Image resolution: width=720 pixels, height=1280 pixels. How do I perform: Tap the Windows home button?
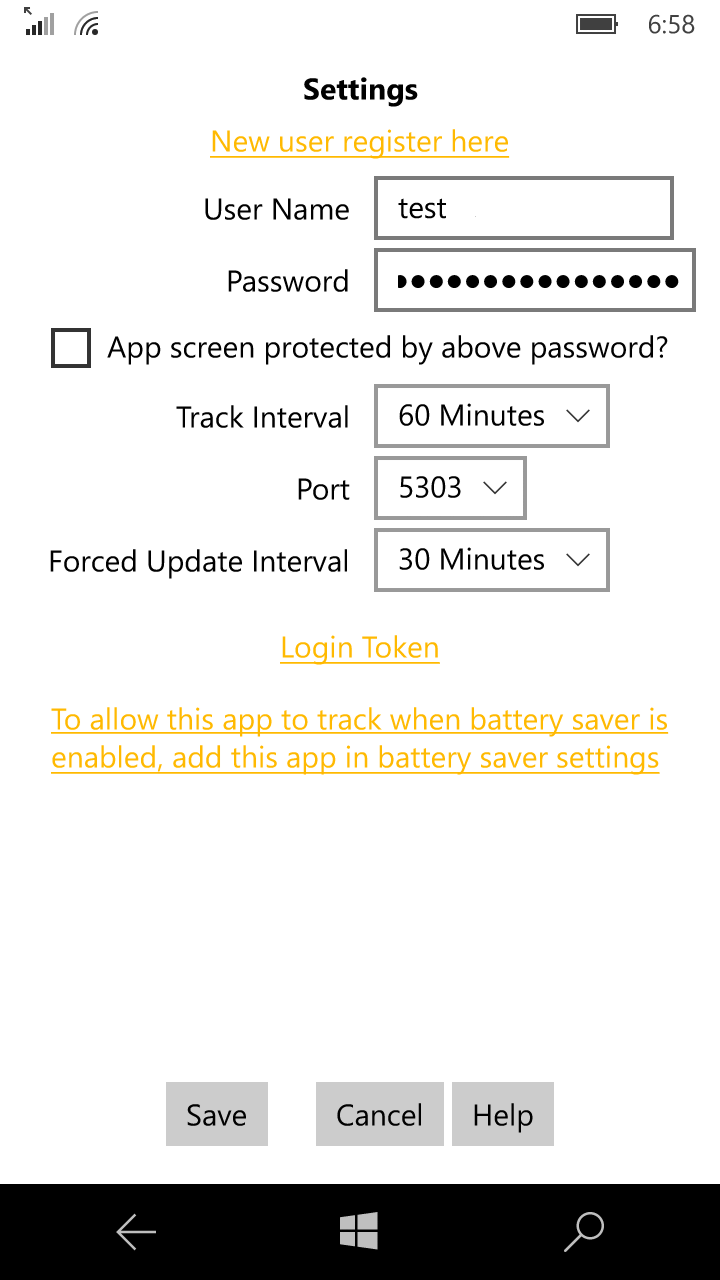[x=359, y=1232]
